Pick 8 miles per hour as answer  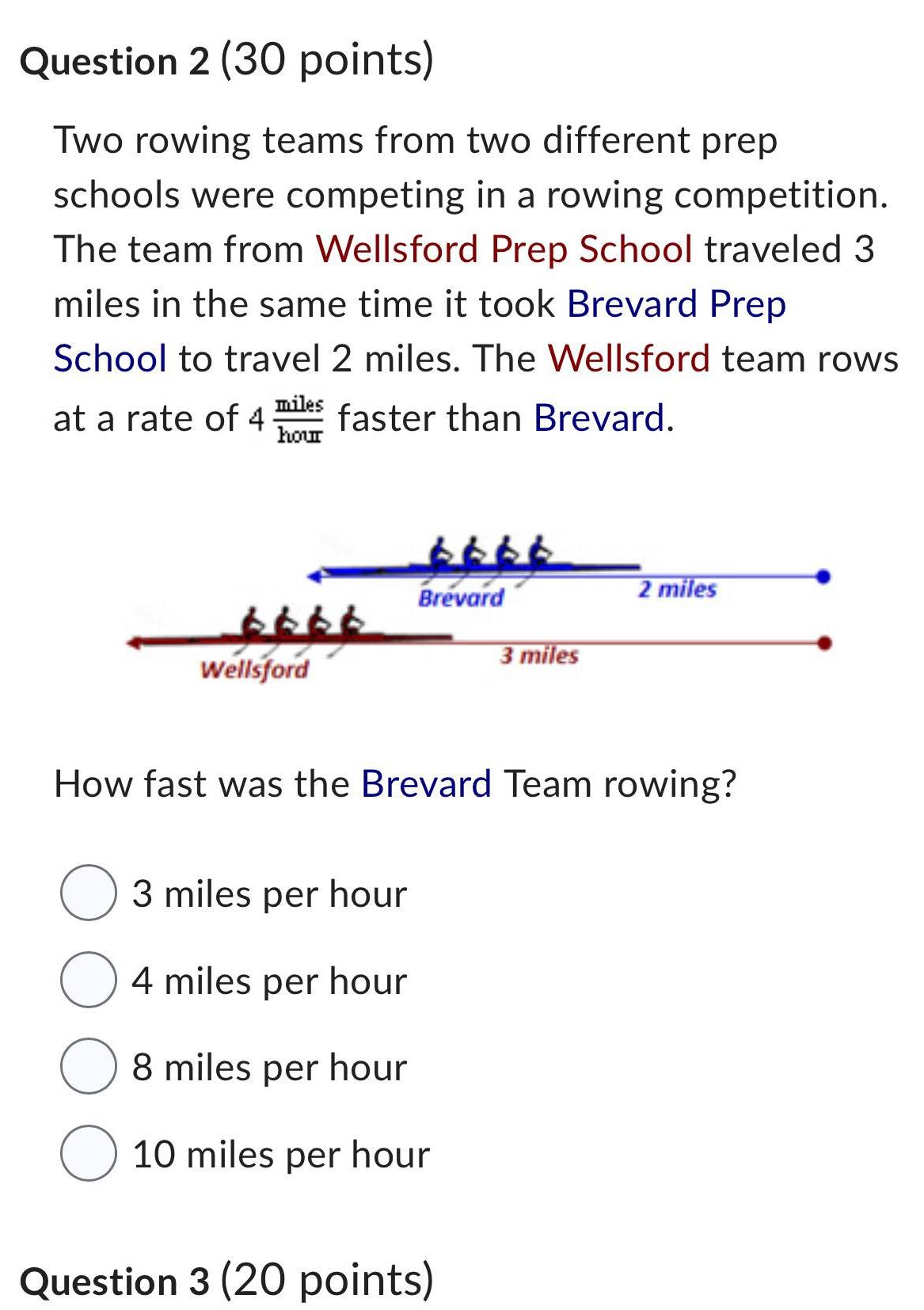point(89,1066)
